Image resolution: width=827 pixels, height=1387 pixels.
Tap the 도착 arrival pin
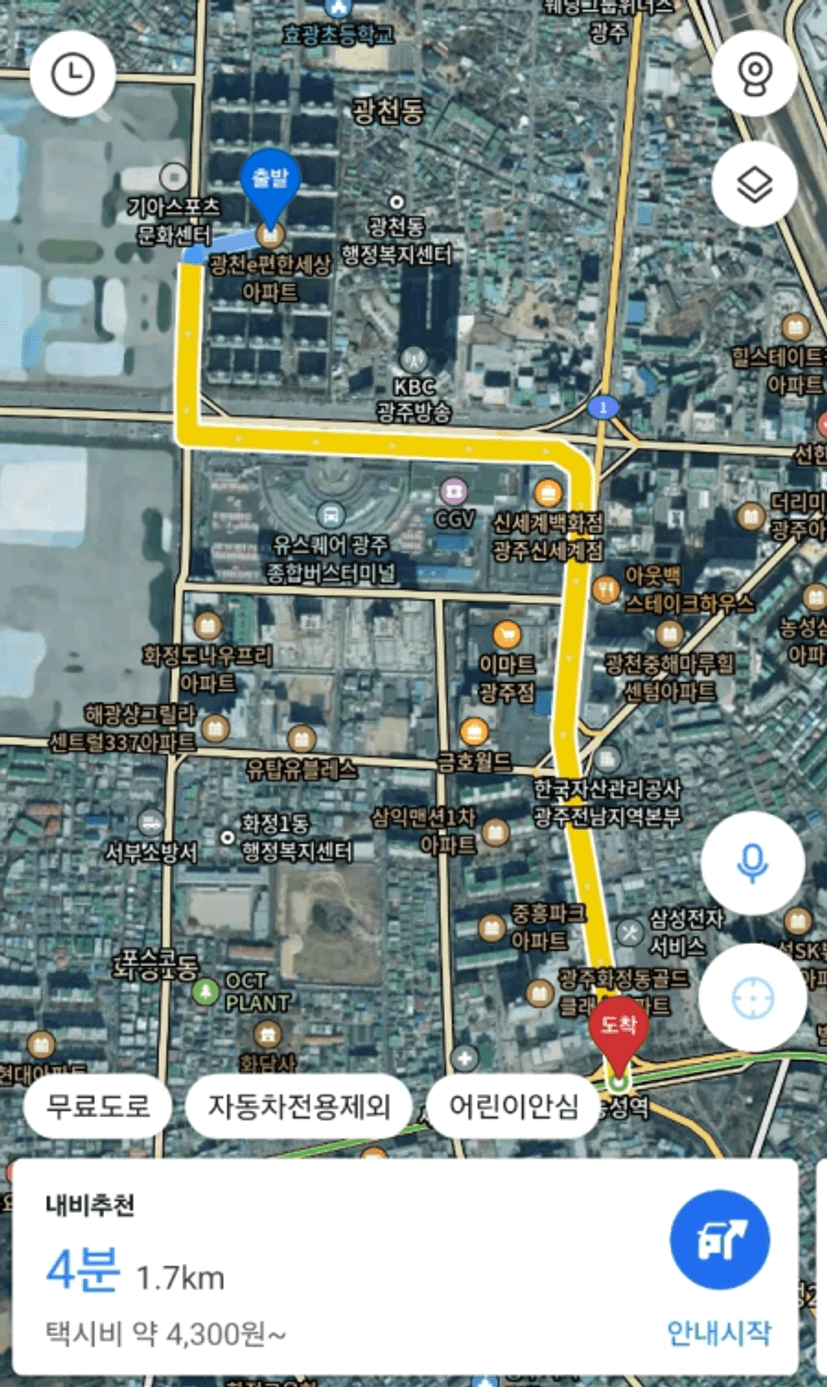[x=618, y=1036]
